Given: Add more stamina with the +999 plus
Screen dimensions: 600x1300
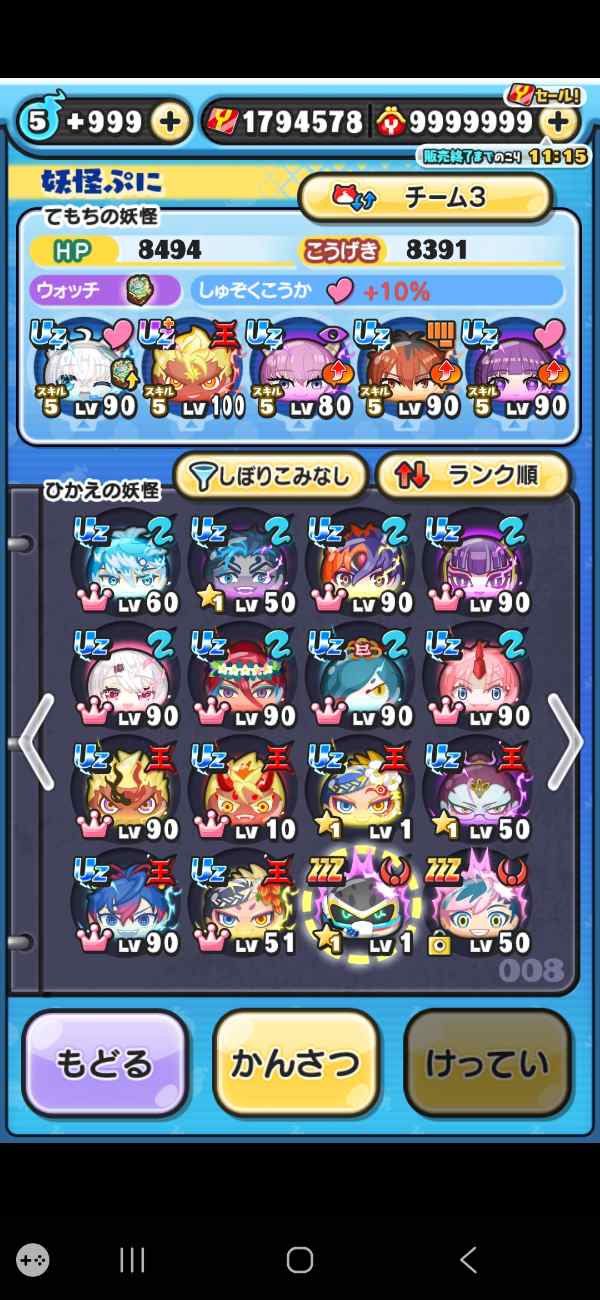Looking at the screenshot, I should tap(171, 122).
